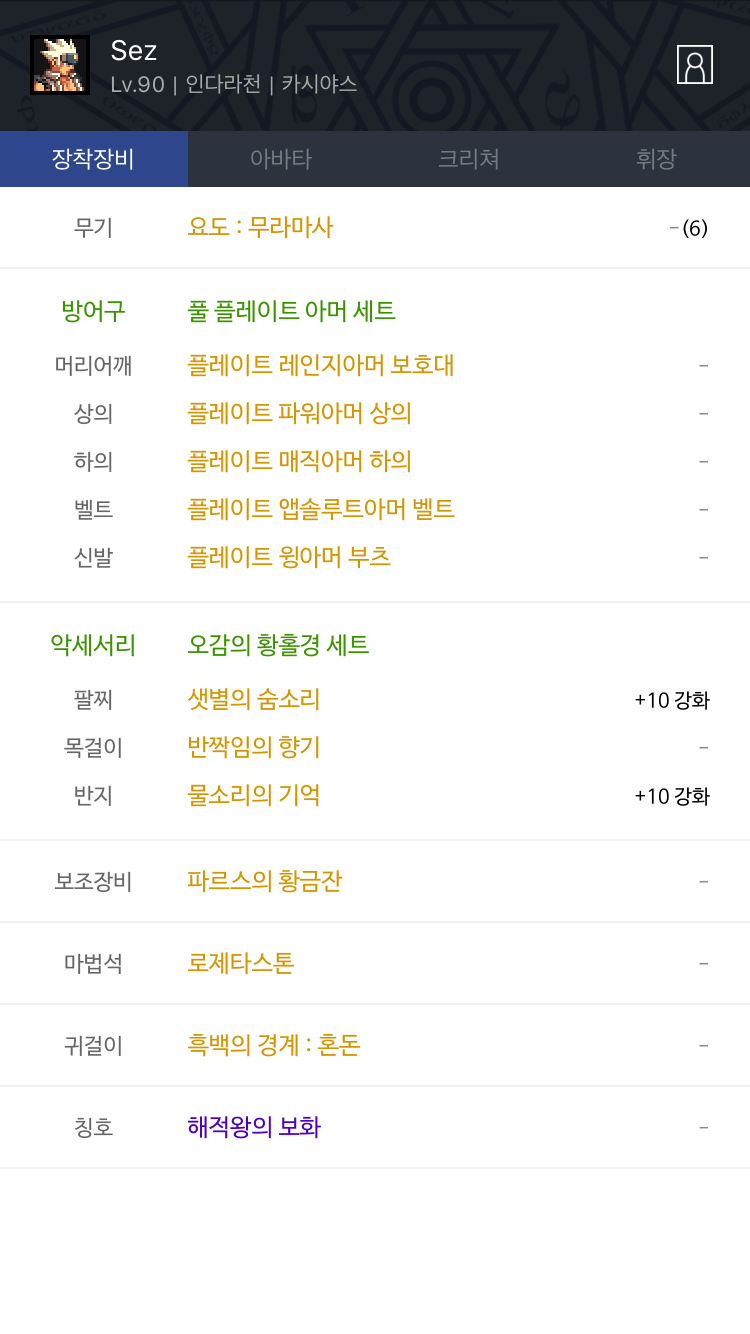750x1334 pixels.
Task: View bracelet 샛별의 숨소리
Action: (x=254, y=699)
